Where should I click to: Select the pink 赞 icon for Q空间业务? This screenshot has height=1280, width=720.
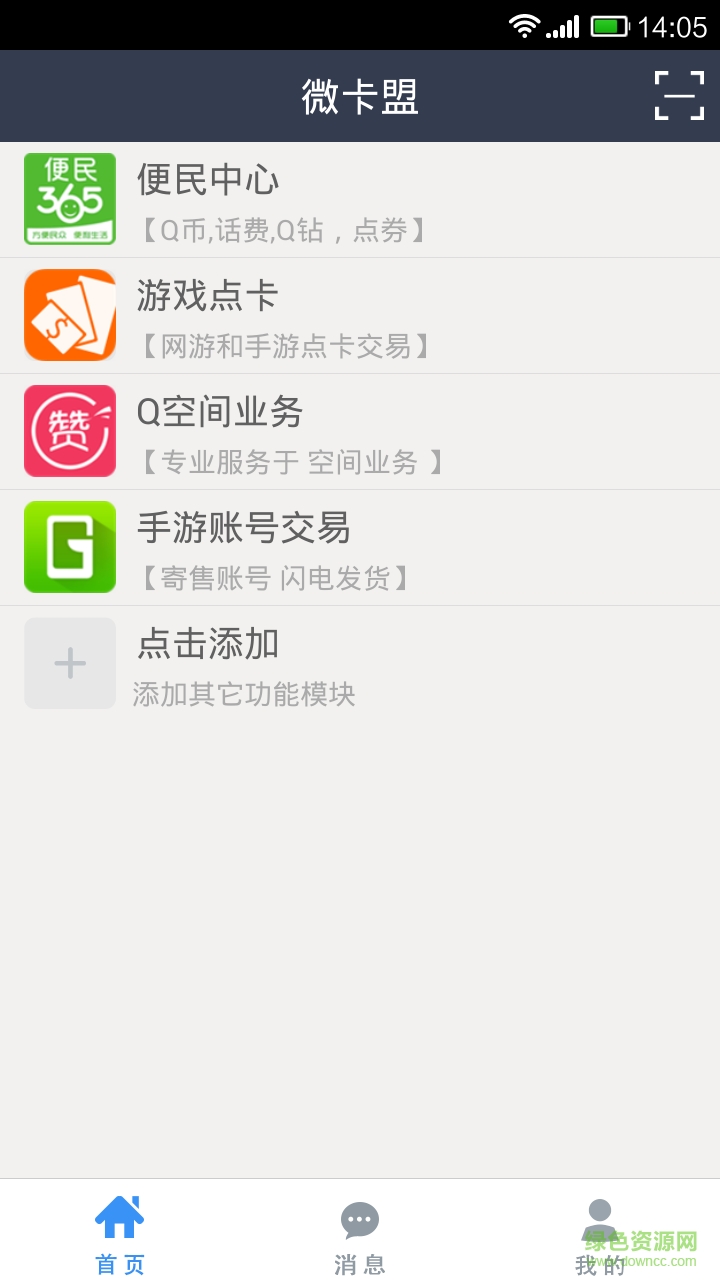69,430
